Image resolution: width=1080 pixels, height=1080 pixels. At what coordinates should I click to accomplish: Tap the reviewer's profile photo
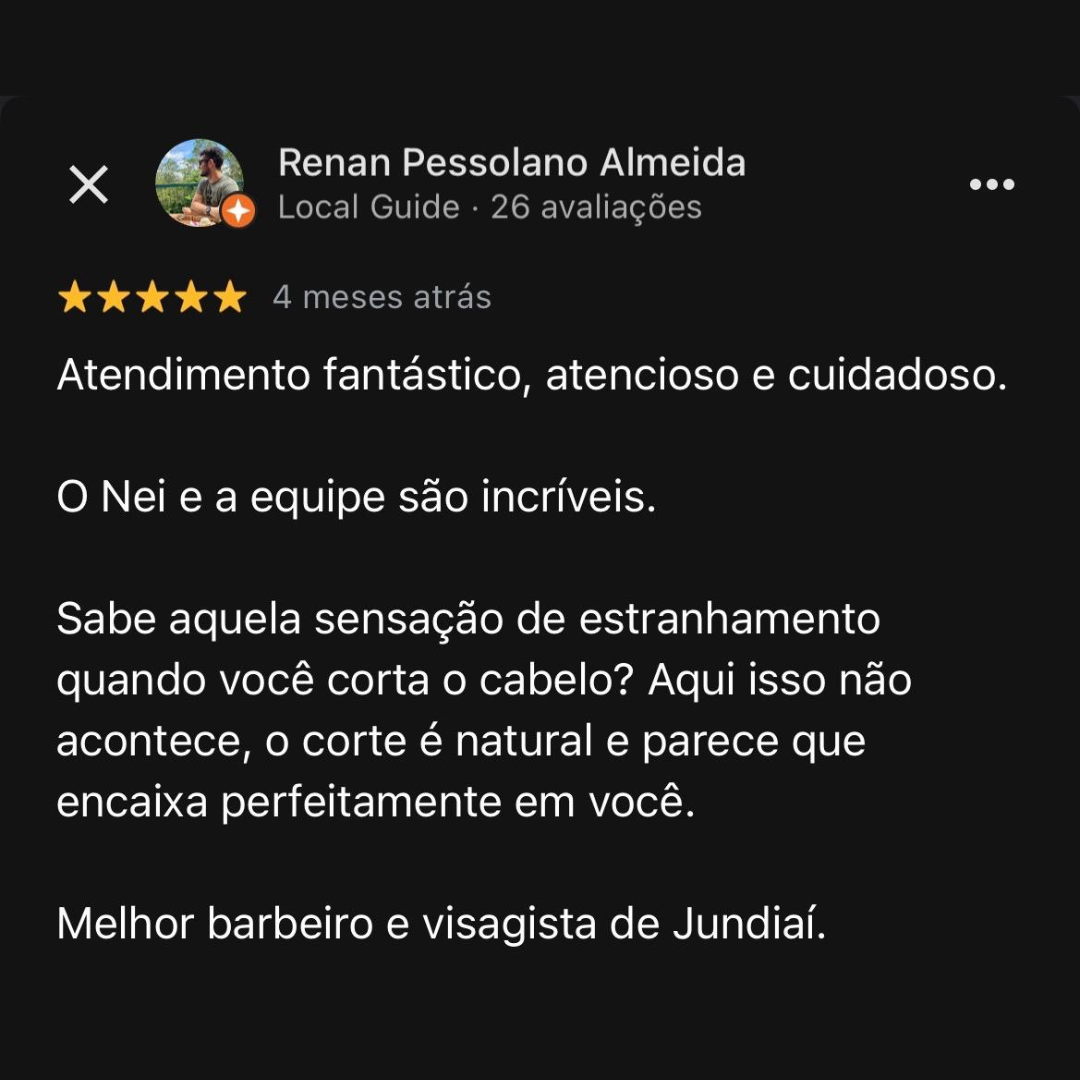(200, 183)
